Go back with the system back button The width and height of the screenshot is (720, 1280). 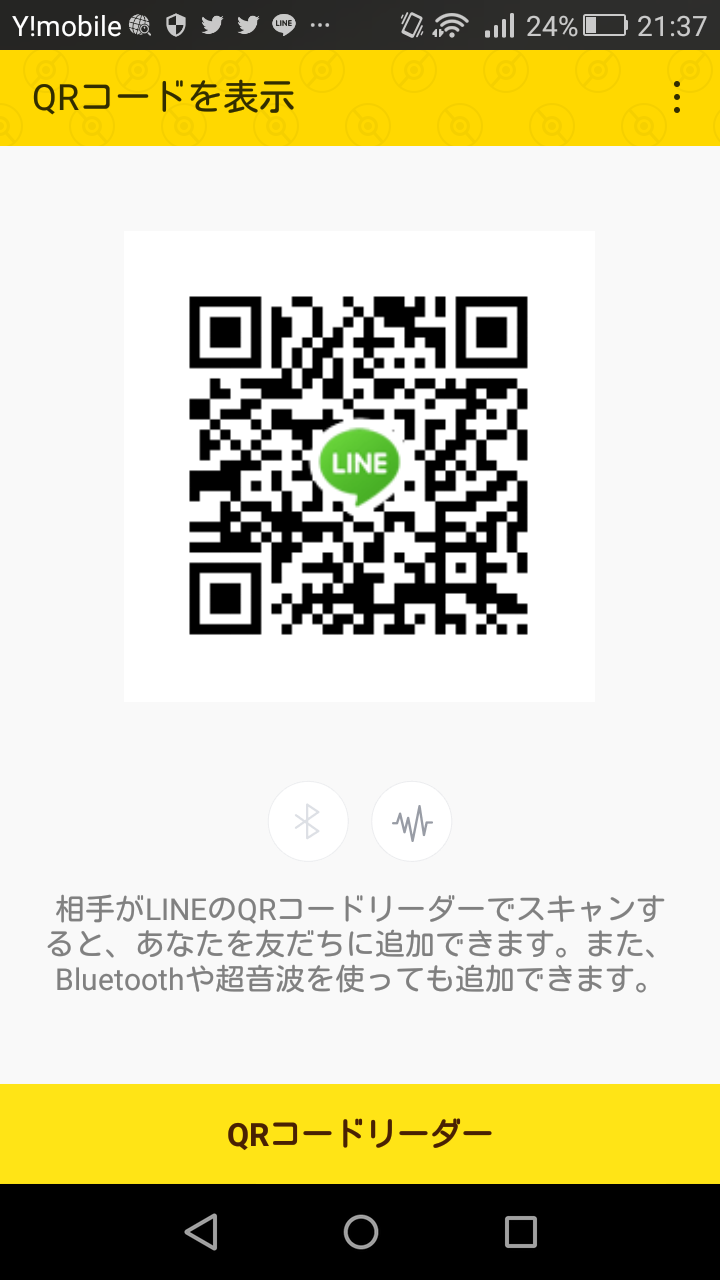pyautogui.click(x=201, y=1232)
